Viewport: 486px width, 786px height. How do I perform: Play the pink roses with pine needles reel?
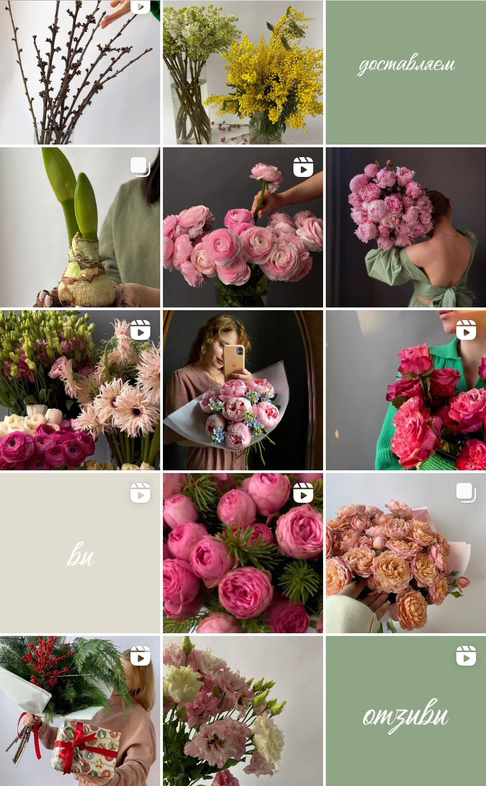pos(243,553)
